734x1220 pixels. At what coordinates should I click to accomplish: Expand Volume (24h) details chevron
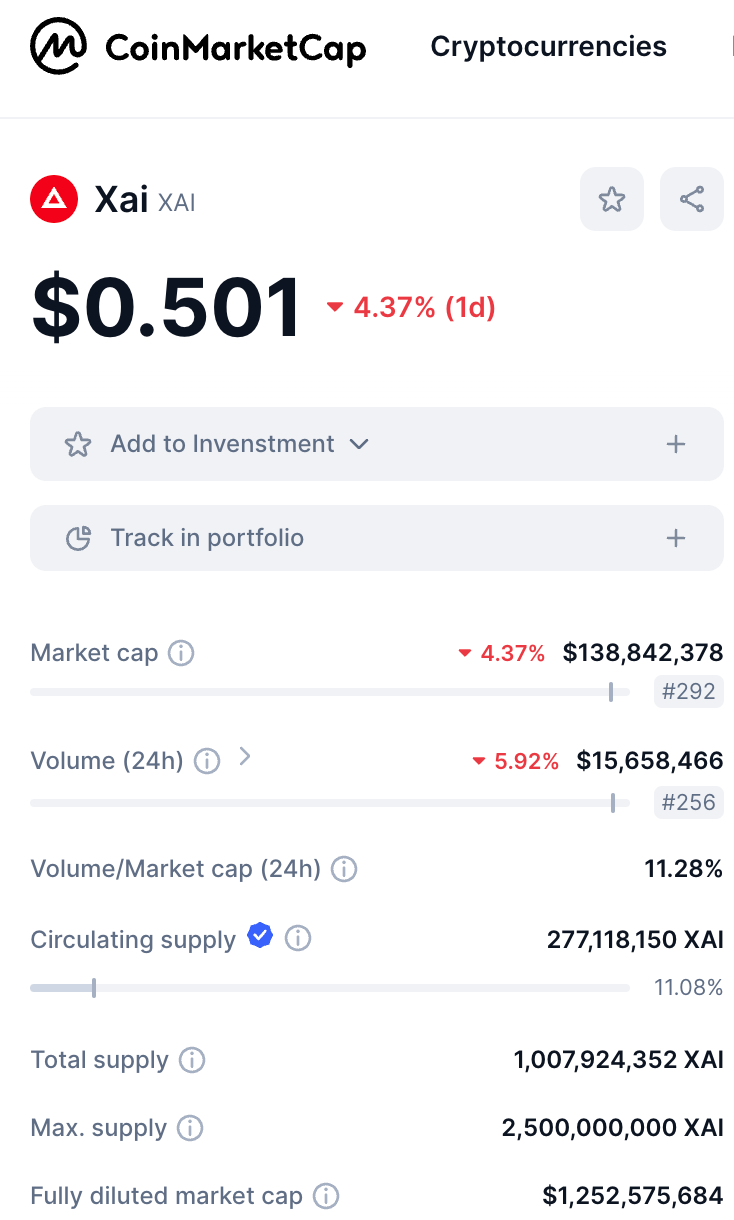[x=244, y=758]
